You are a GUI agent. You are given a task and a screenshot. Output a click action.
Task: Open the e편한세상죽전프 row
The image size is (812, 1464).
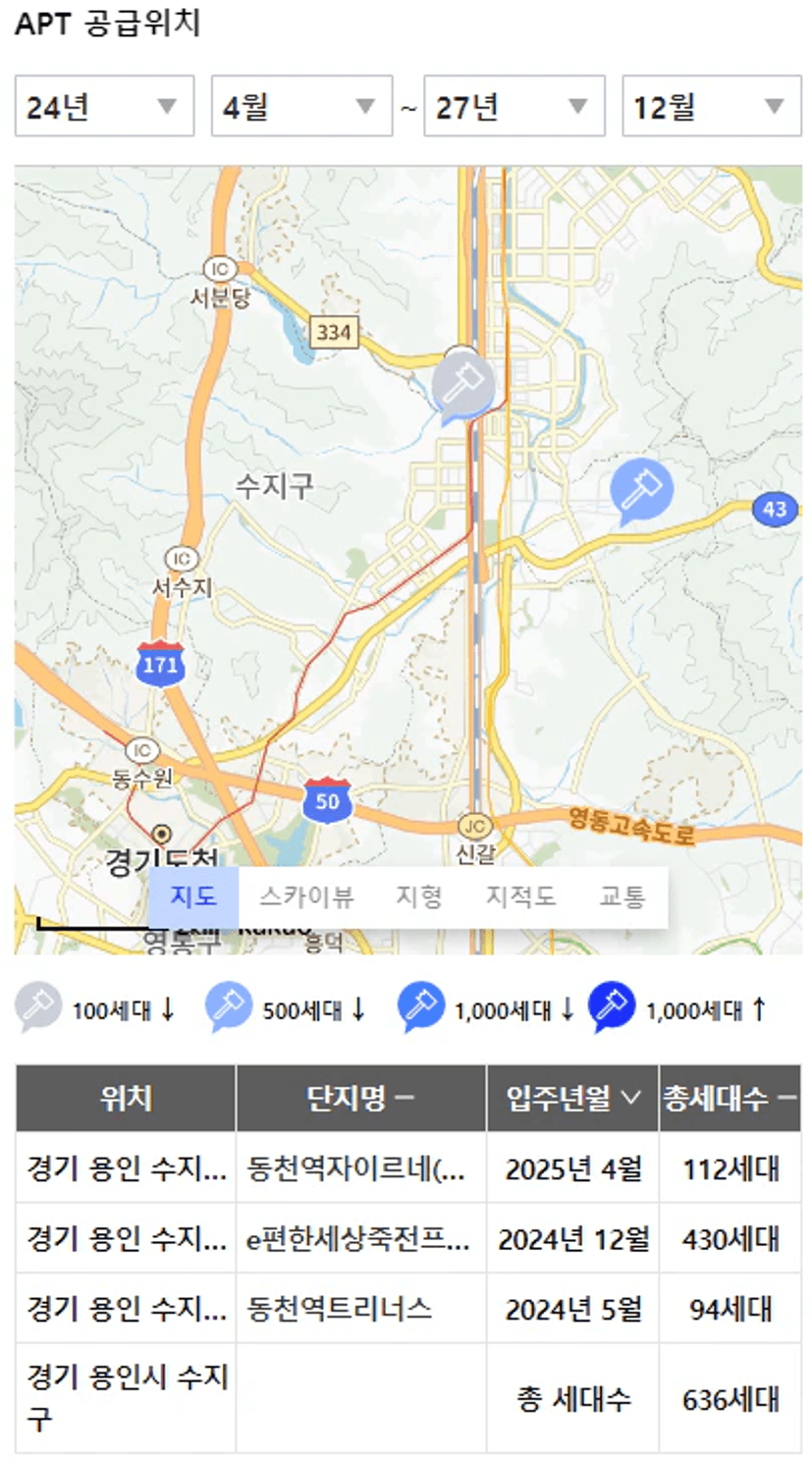(x=357, y=1239)
